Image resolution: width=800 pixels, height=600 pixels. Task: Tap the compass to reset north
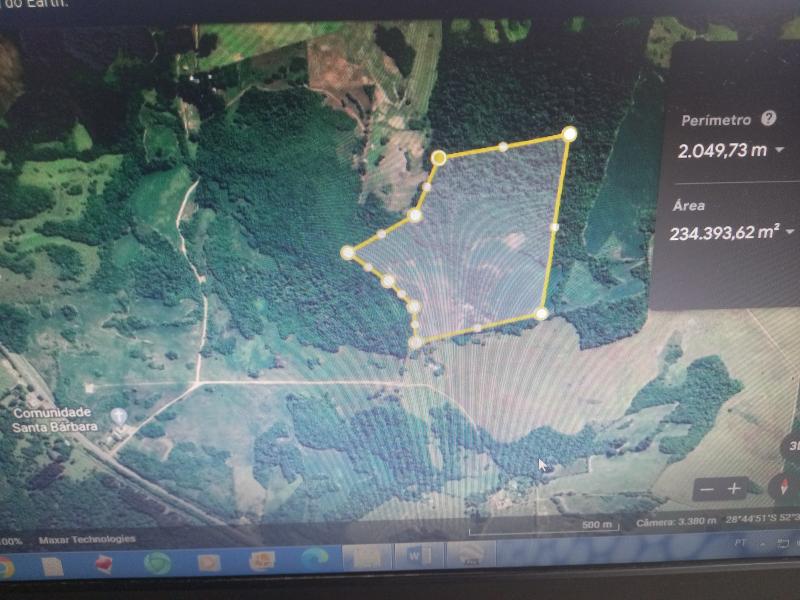click(781, 488)
